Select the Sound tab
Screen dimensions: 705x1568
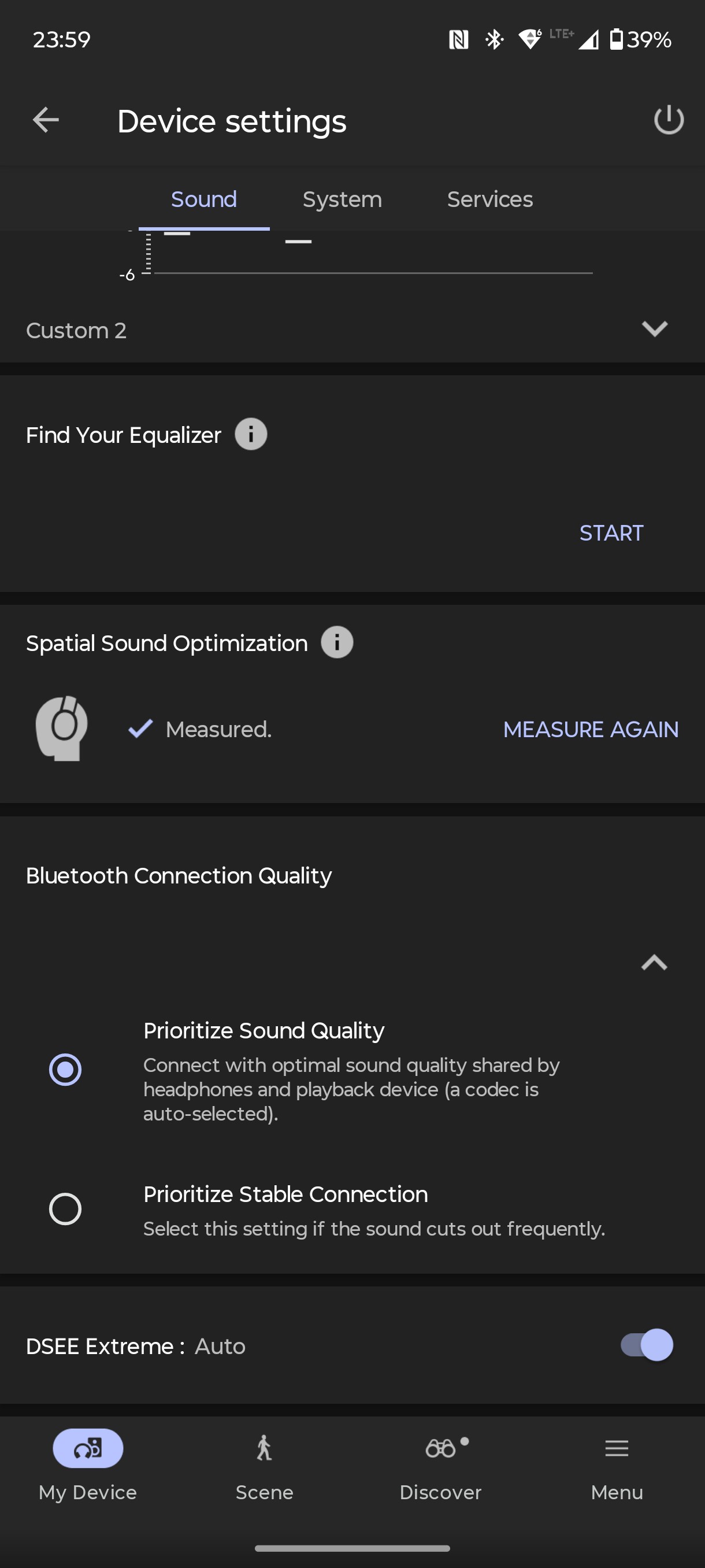(x=204, y=199)
